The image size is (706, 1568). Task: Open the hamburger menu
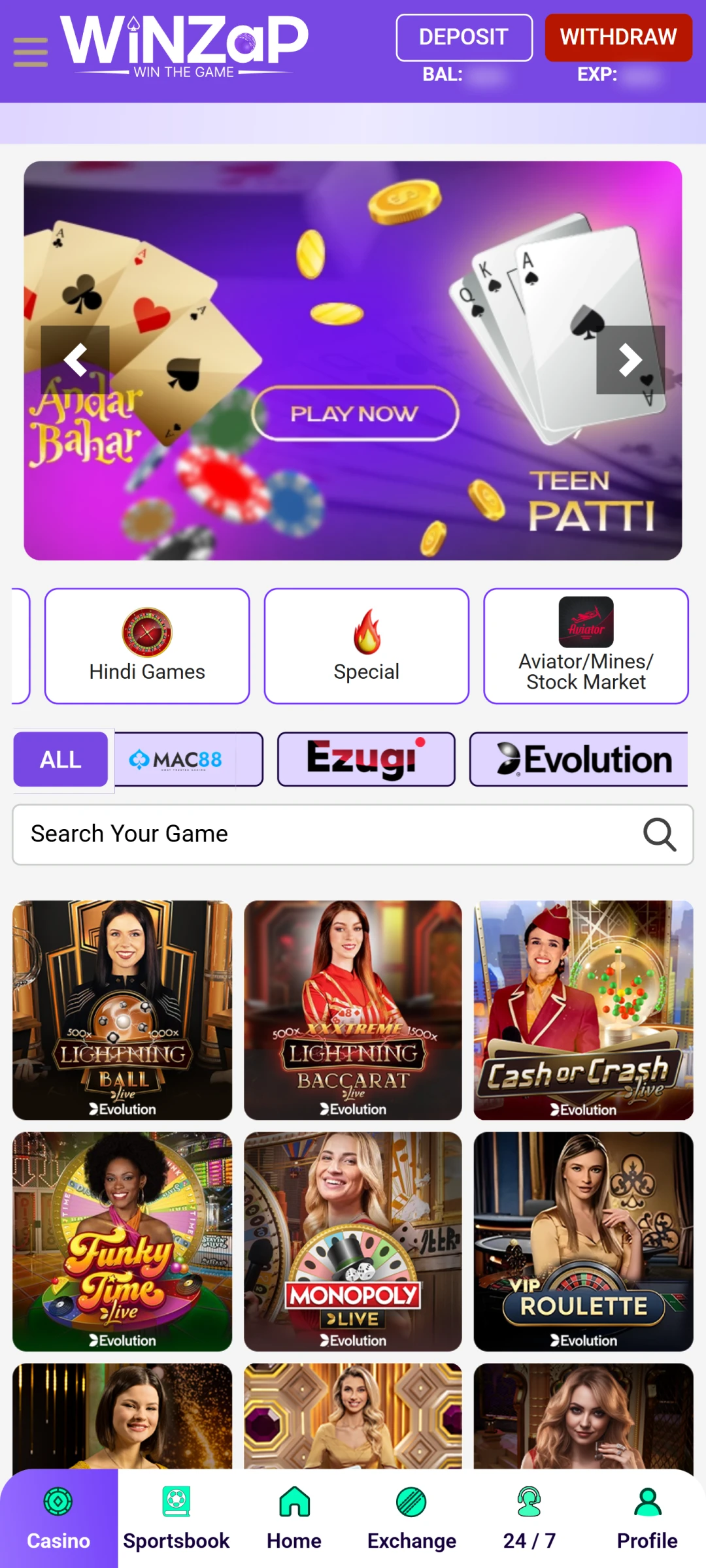[x=30, y=52]
